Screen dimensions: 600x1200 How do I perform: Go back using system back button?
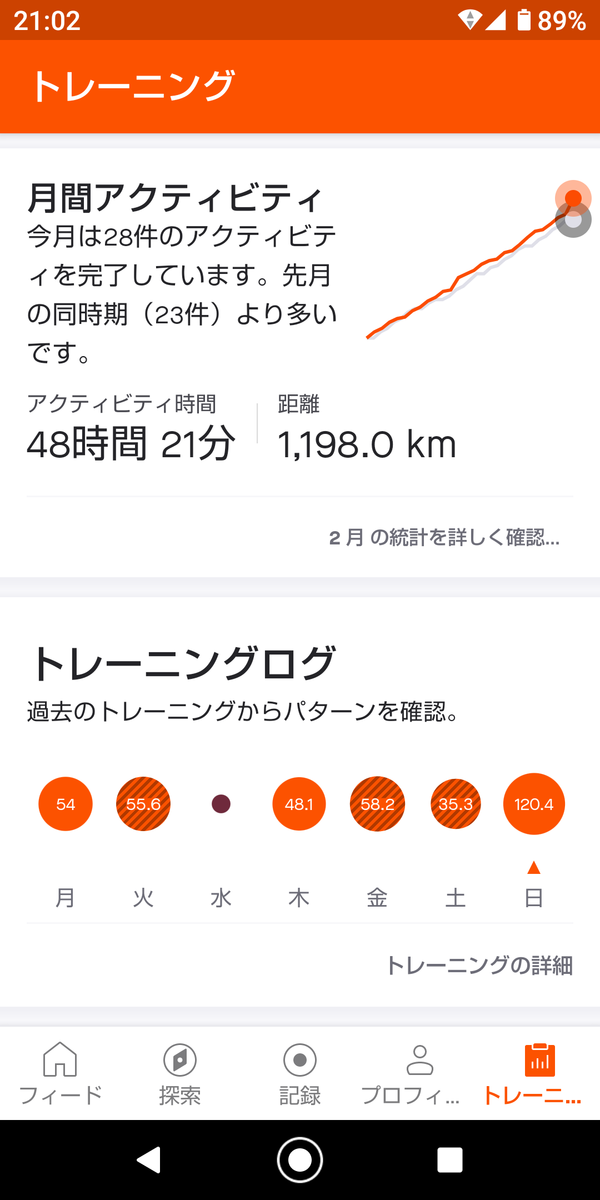coord(149,1160)
